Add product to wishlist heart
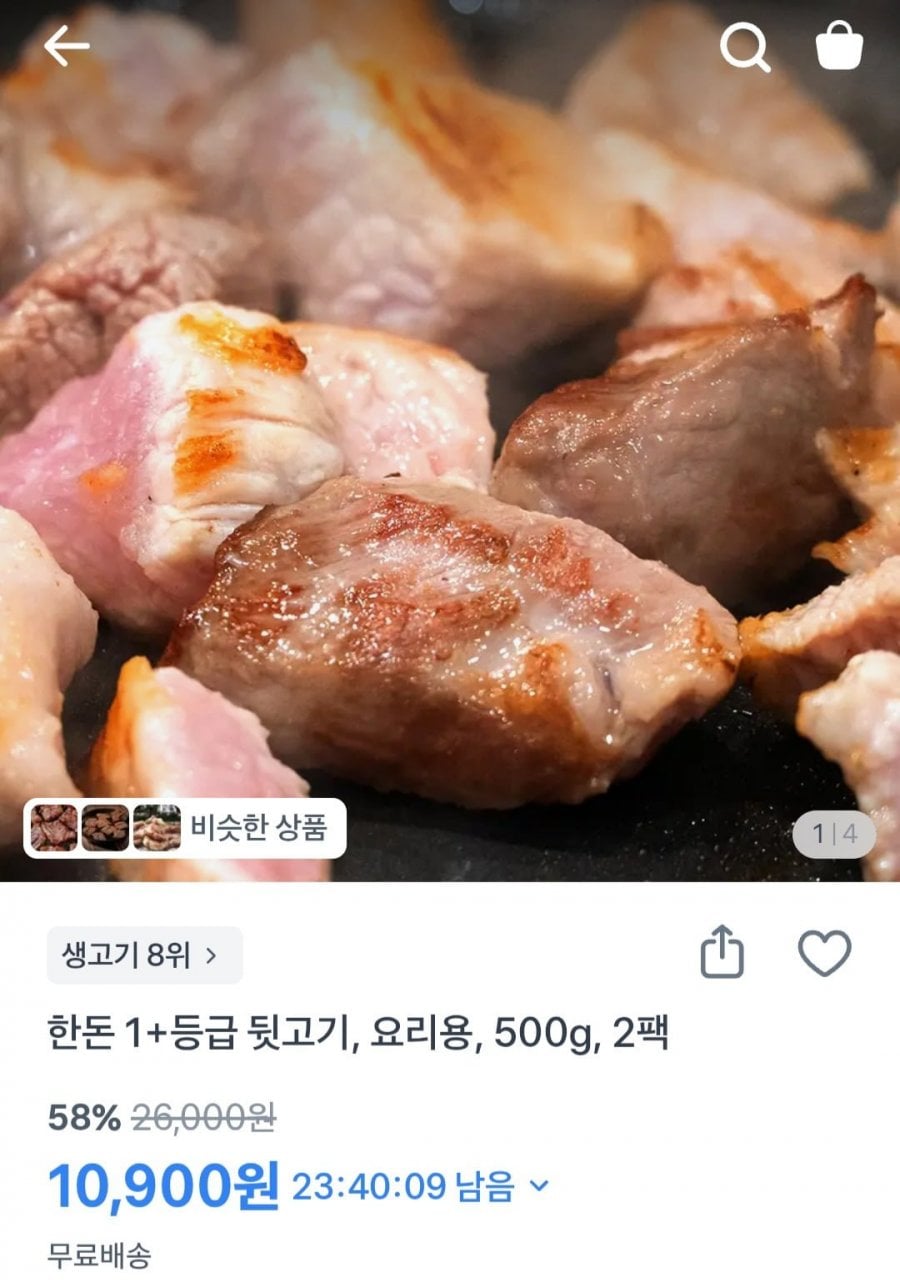This screenshot has width=900, height=1287. click(824, 953)
